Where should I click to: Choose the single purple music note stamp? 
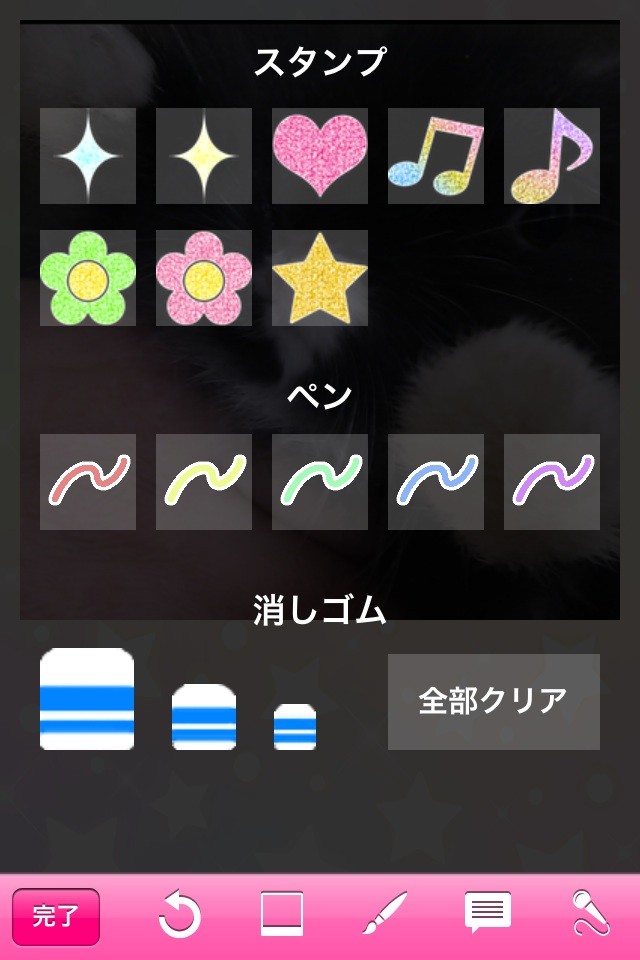(552, 156)
